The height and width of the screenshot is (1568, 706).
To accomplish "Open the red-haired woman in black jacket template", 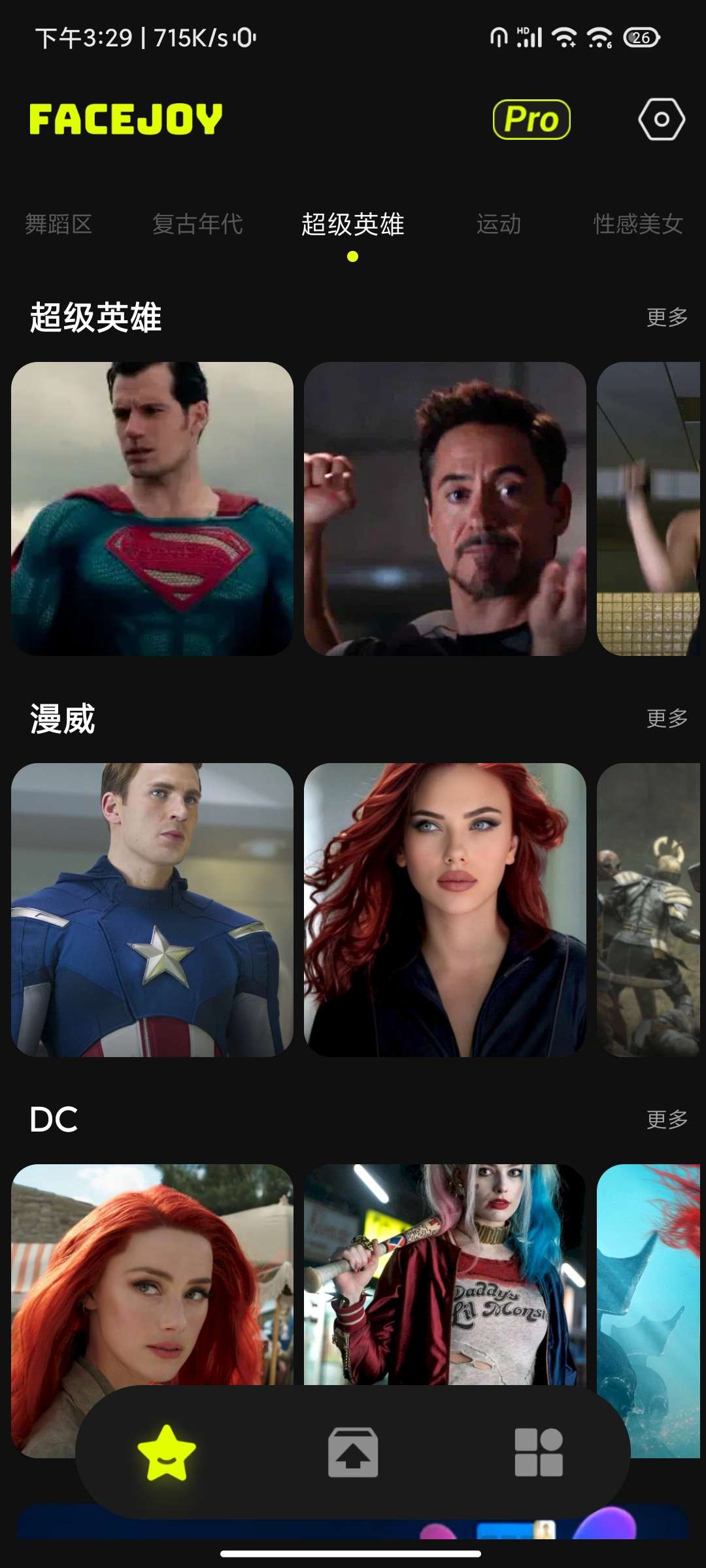I will point(445,909).
